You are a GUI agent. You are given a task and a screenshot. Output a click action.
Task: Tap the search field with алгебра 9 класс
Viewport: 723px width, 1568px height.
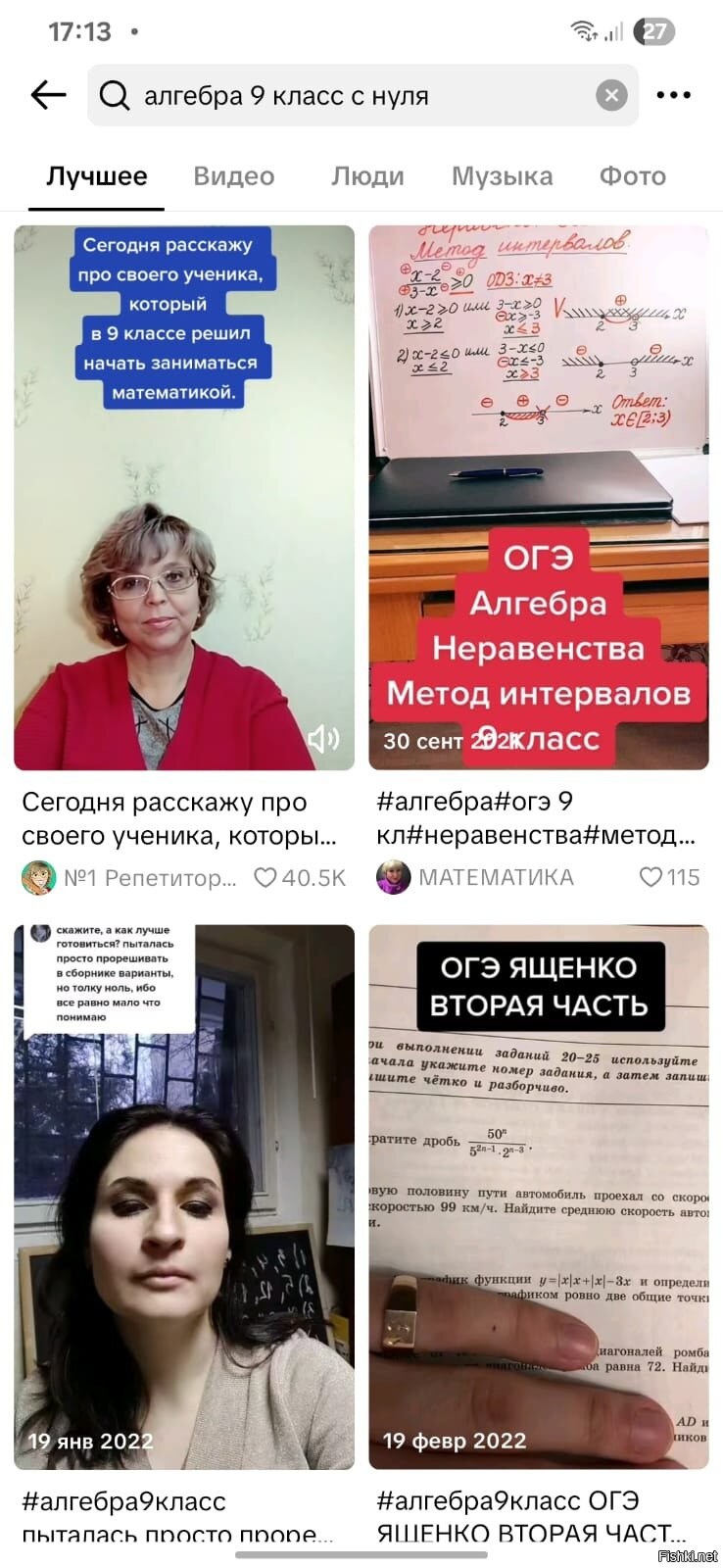click(362, 95)
